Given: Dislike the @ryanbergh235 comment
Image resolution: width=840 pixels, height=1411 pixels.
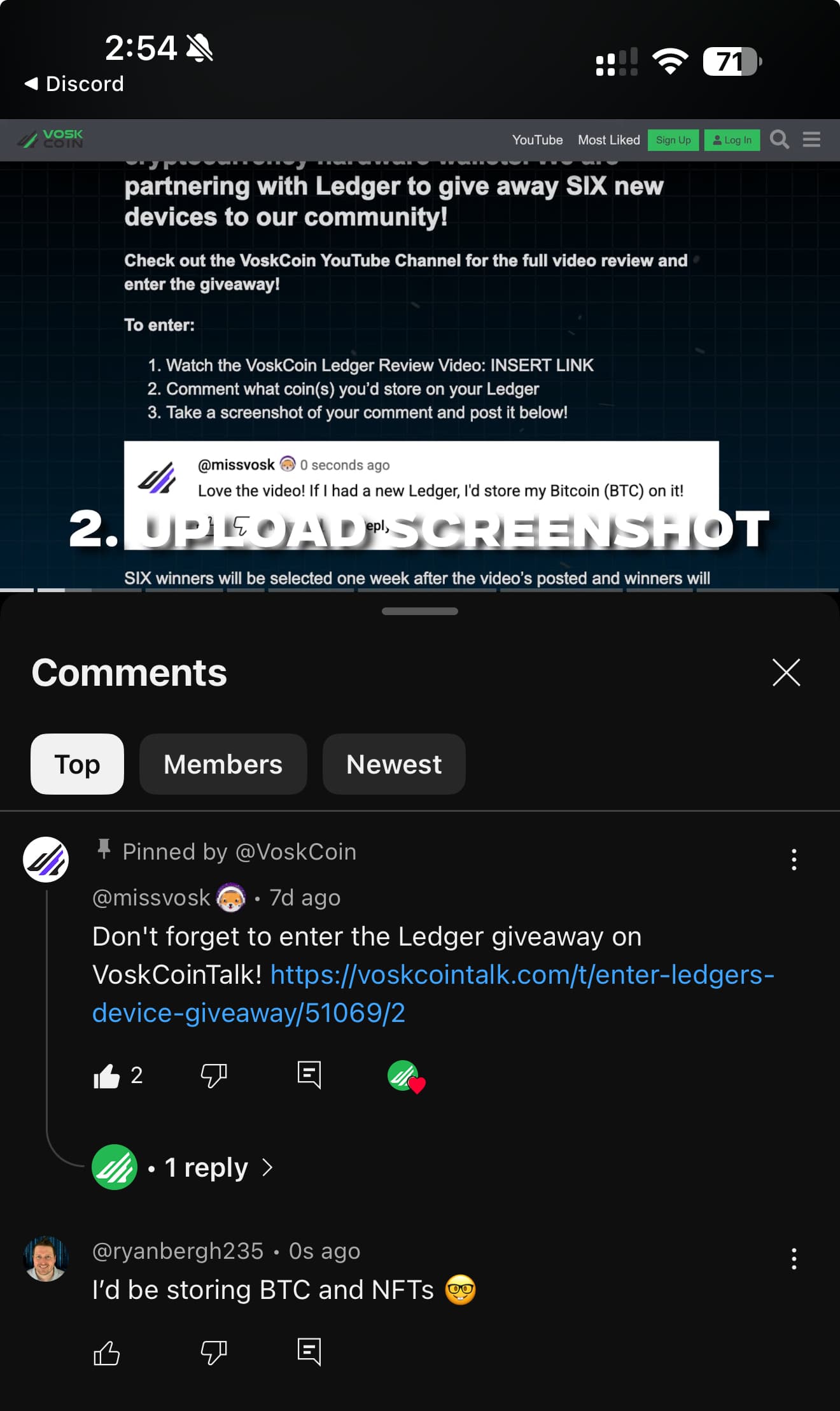Looking at the screenshot, I should 214,1352.
